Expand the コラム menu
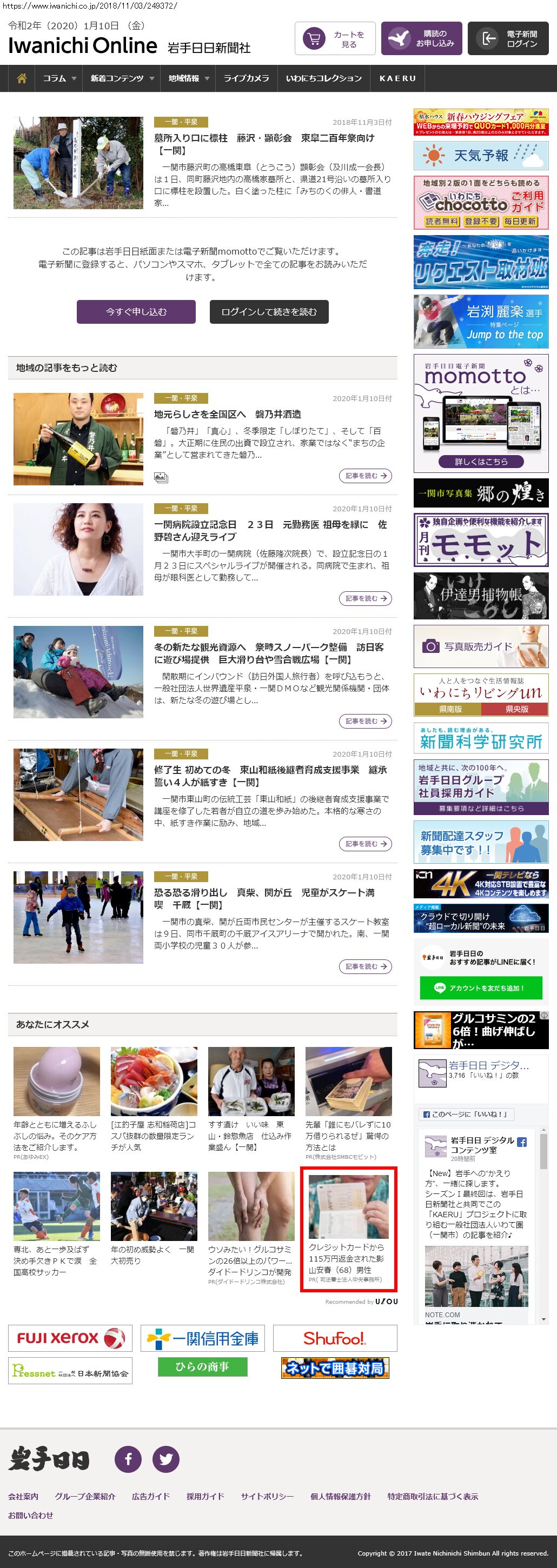 pyautogui.click(x=59, y=78)
